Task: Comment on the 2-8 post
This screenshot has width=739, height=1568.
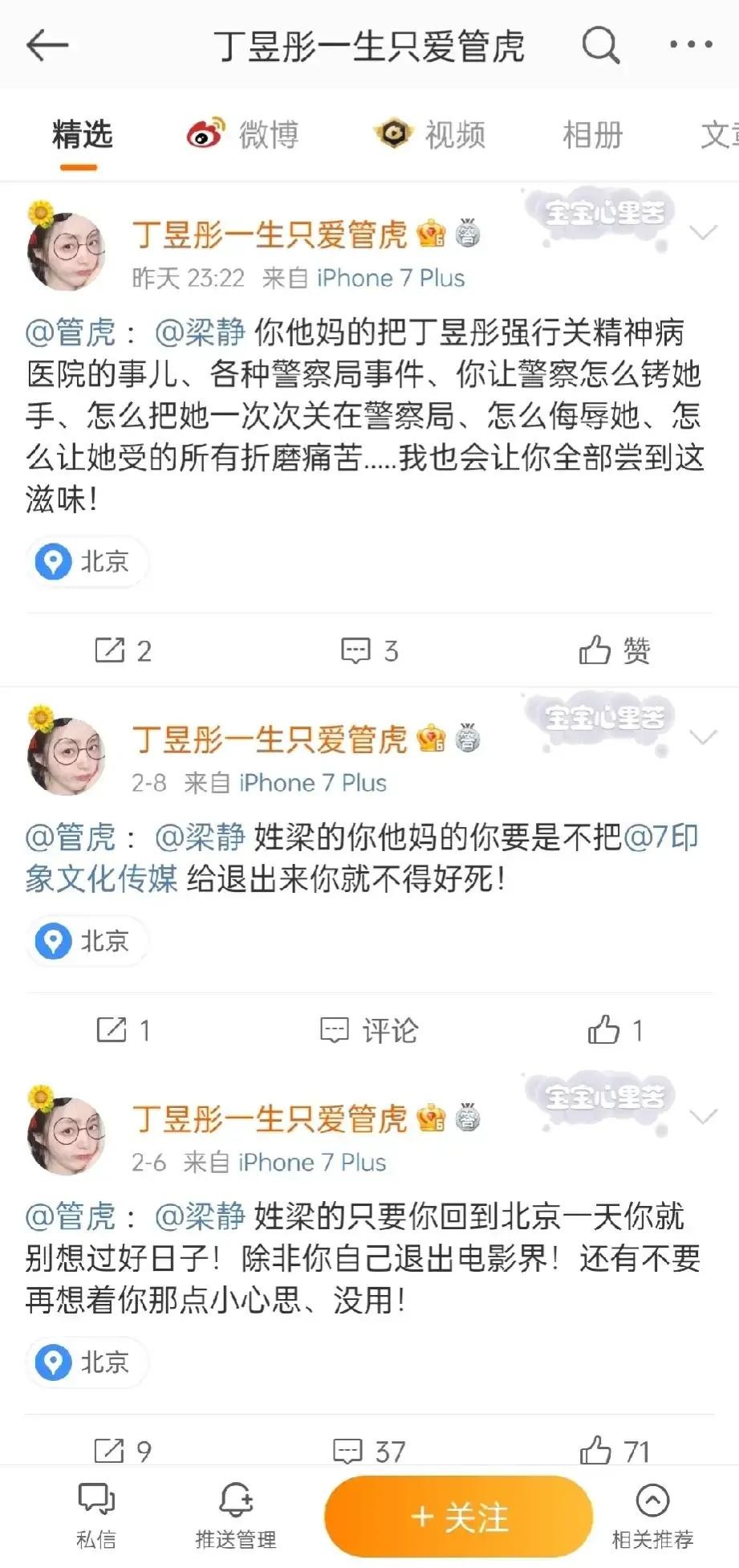Action: tap(369, 1030)
